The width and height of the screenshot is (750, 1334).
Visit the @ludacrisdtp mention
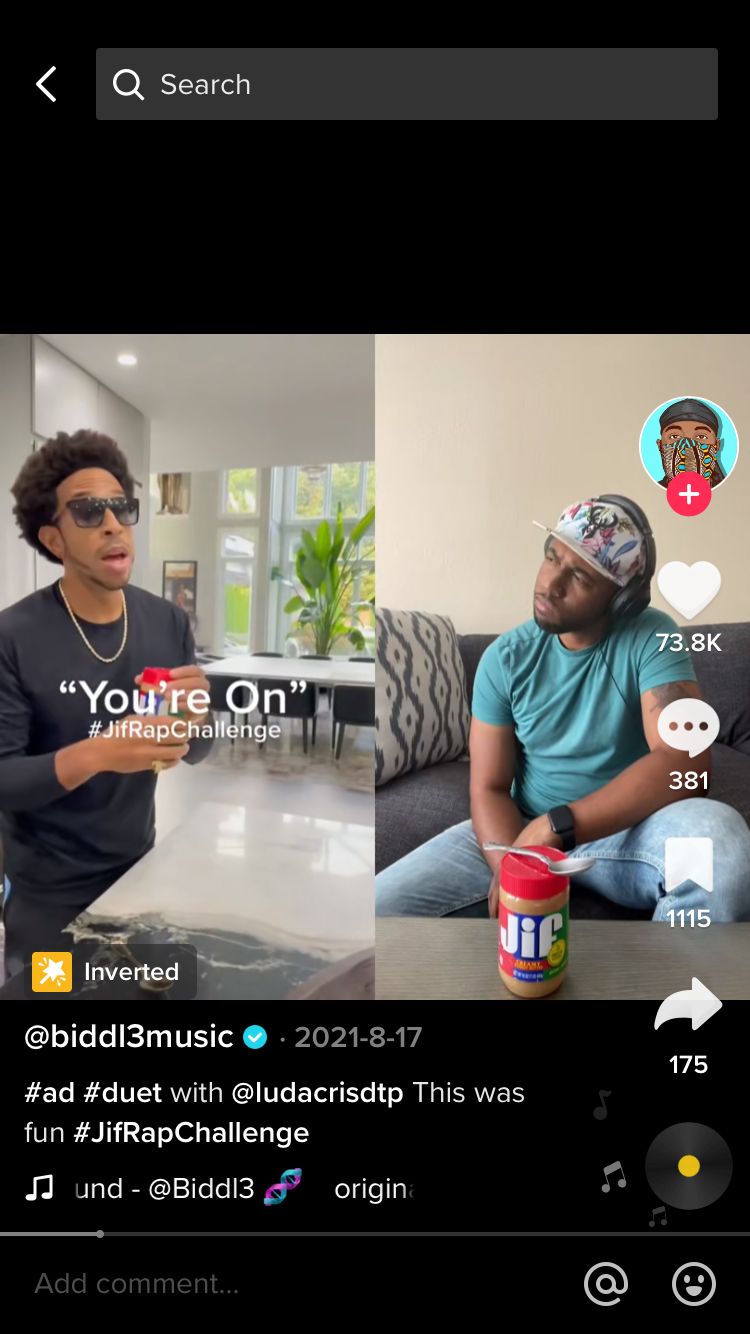click(317, 1092)
